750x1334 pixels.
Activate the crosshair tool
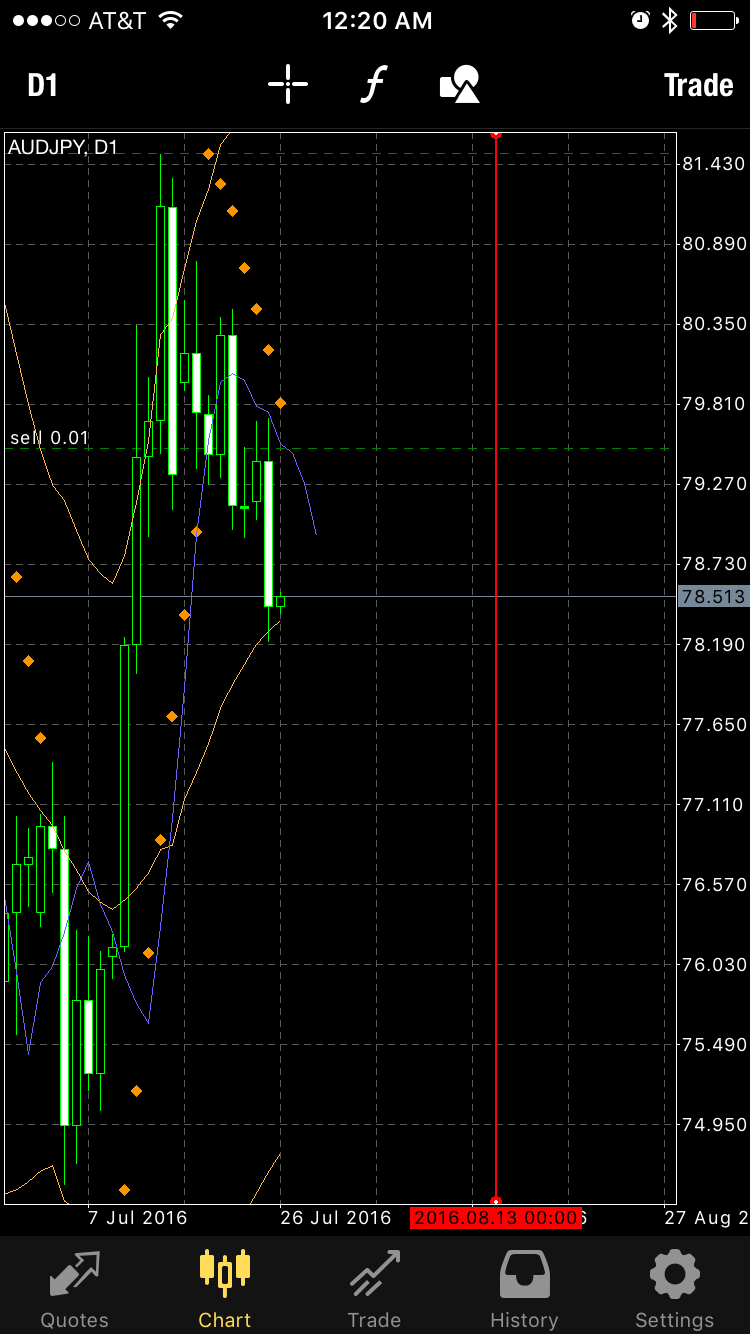point(288,84)
